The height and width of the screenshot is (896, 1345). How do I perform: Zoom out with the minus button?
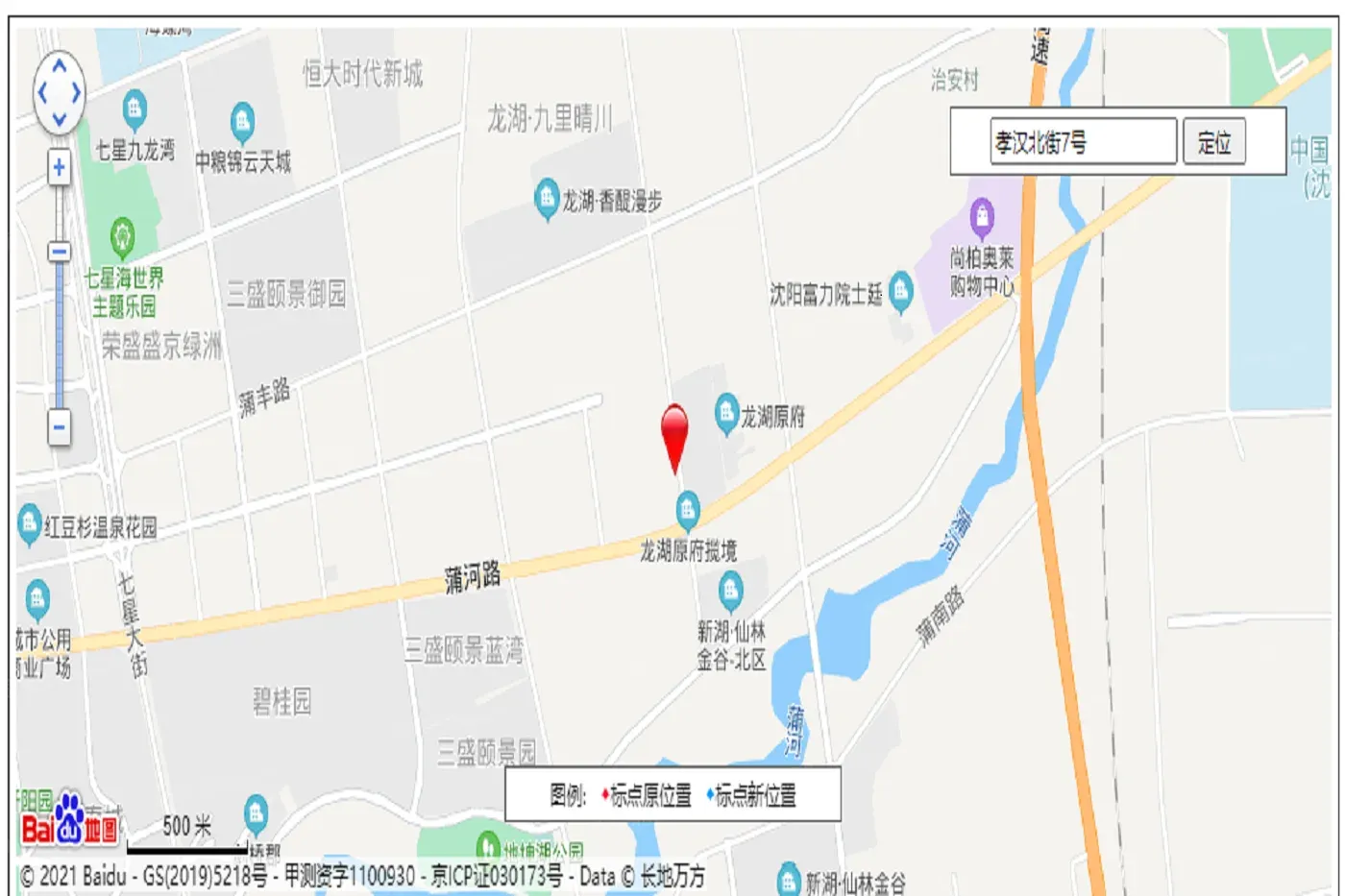[60, 426]
